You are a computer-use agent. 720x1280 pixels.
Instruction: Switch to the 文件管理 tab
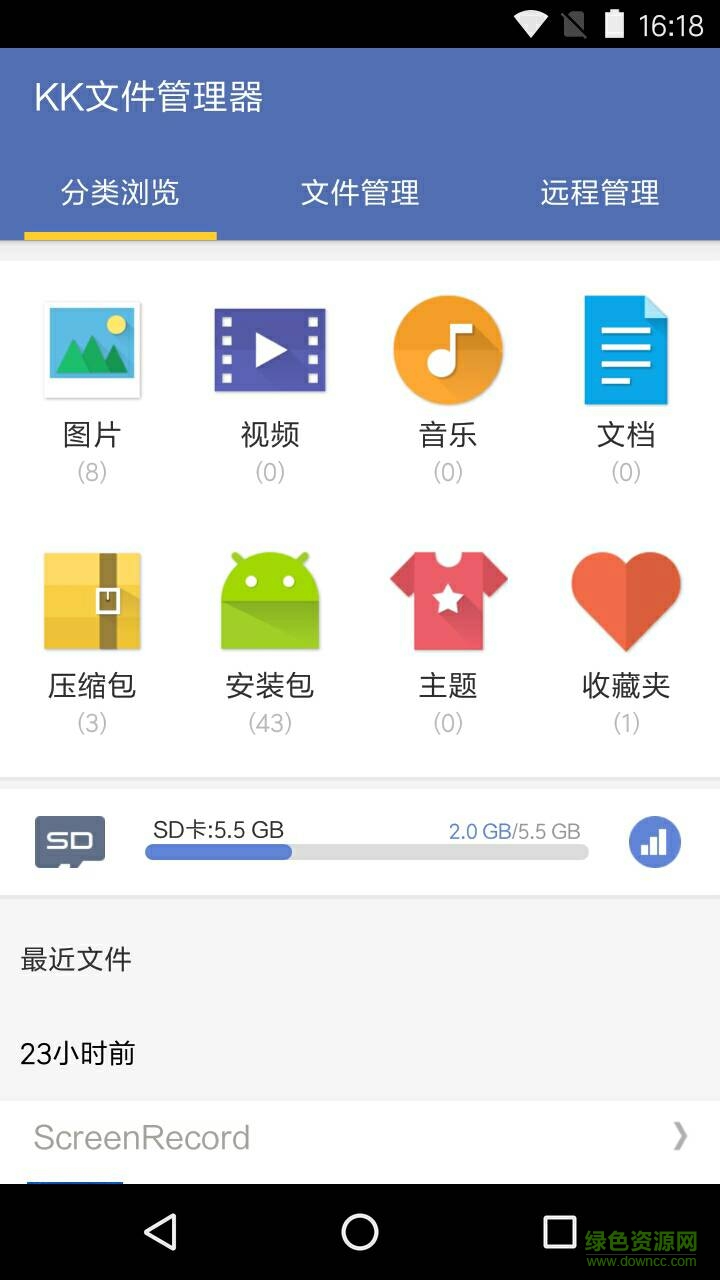(x=359, y=194)
